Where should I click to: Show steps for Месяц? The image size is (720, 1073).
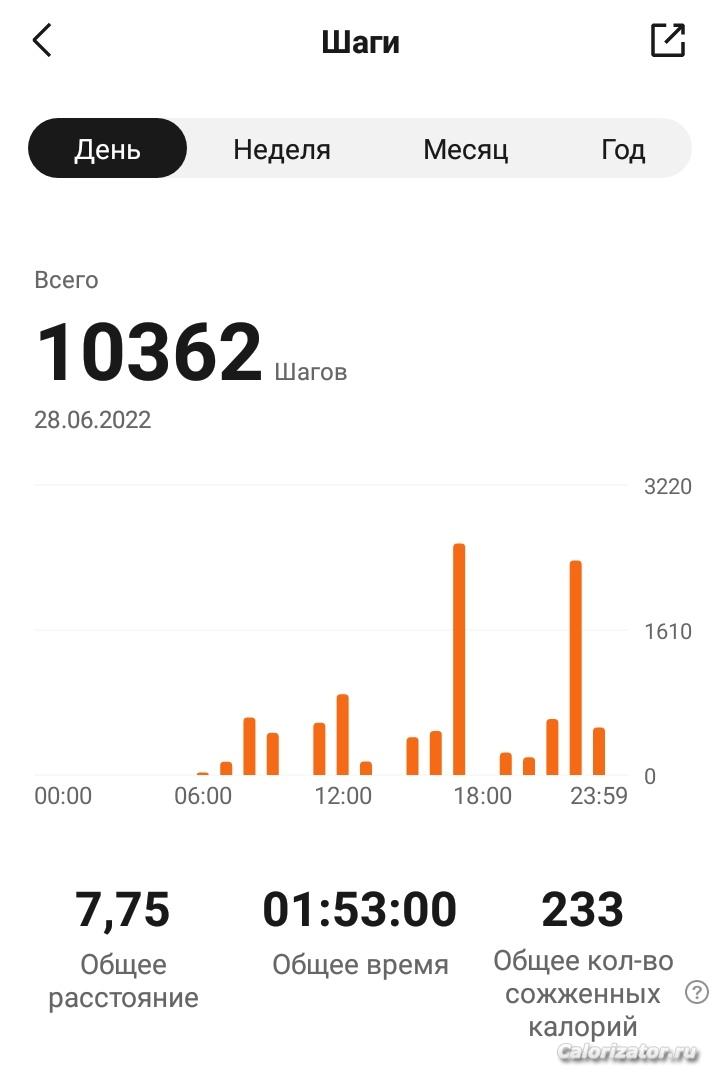point(465,150)
